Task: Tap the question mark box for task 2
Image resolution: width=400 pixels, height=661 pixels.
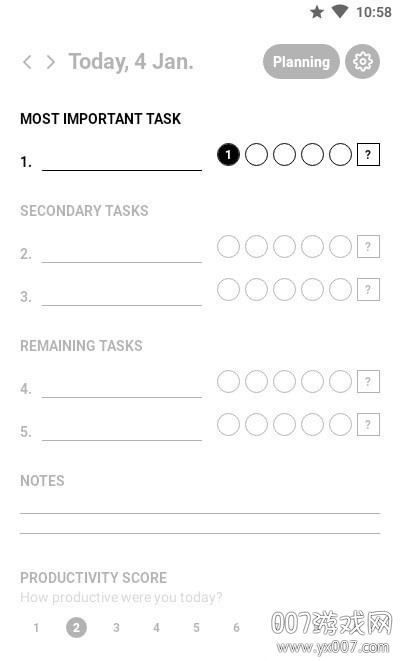Action: pyautogui.click(x=368, y=247)
